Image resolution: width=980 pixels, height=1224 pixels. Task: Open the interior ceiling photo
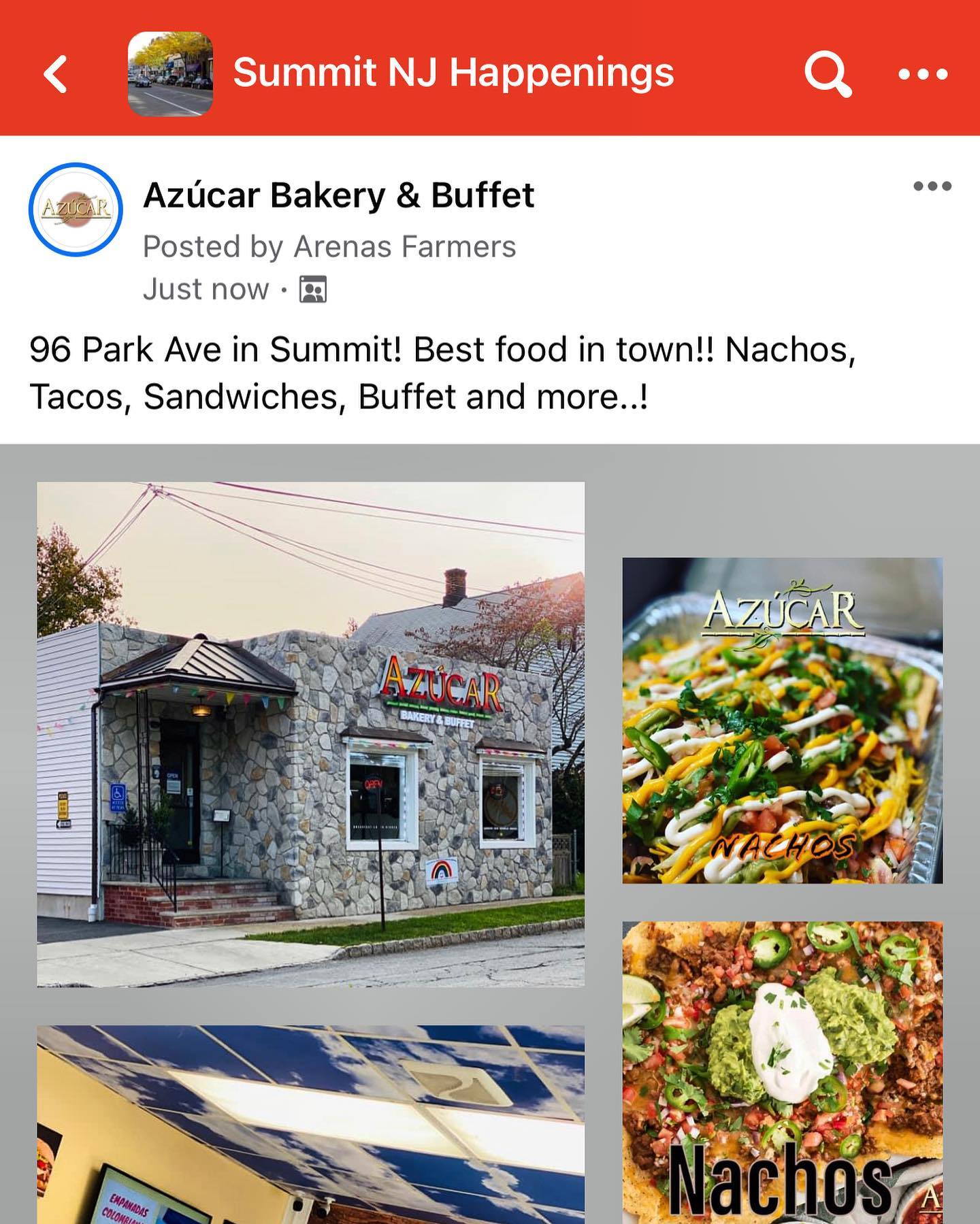pos(310,1123)
